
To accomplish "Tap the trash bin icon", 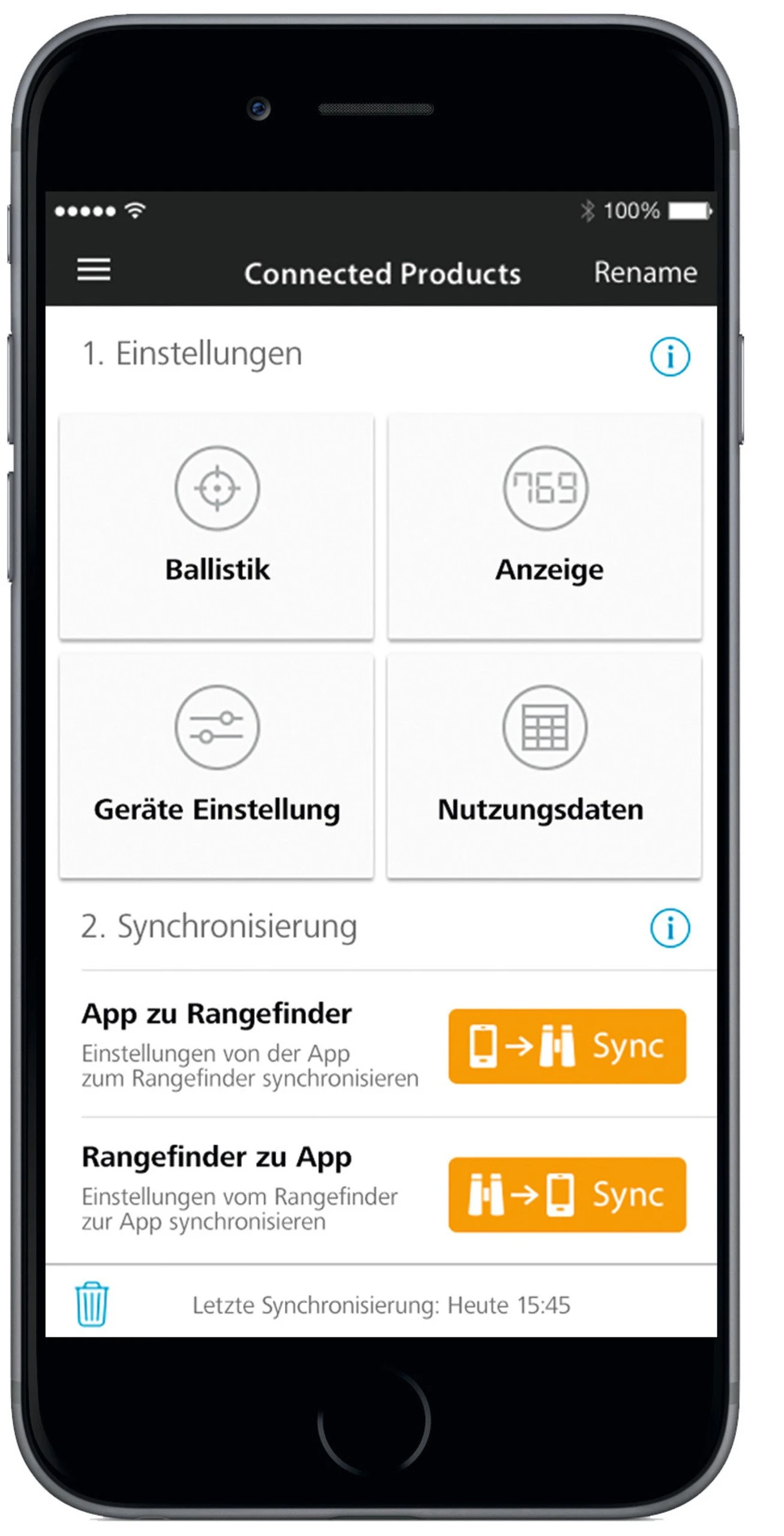I will pyautogui.click(x=92, y=1304).
